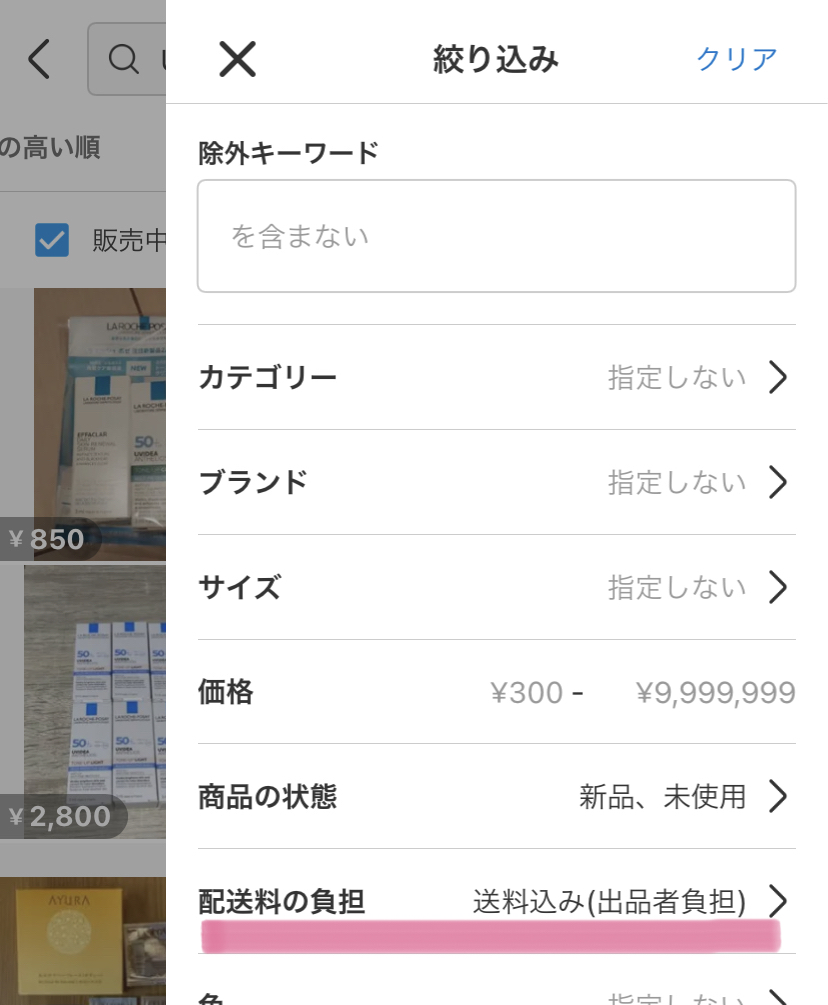
Task: Open 配送料の負担 shipping options
Action: tap(496, 901)
